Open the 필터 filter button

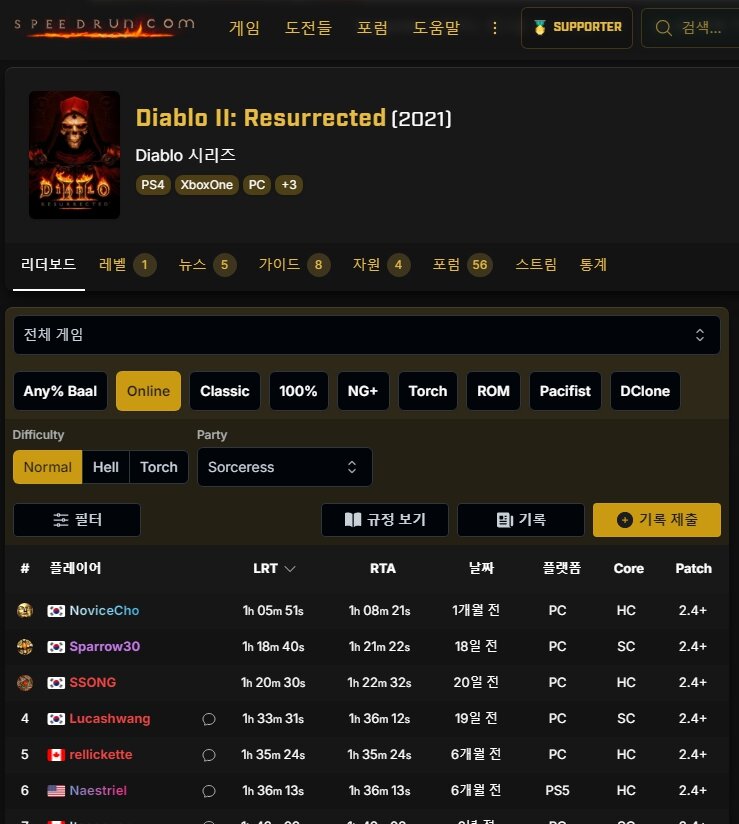click(77, 520)
